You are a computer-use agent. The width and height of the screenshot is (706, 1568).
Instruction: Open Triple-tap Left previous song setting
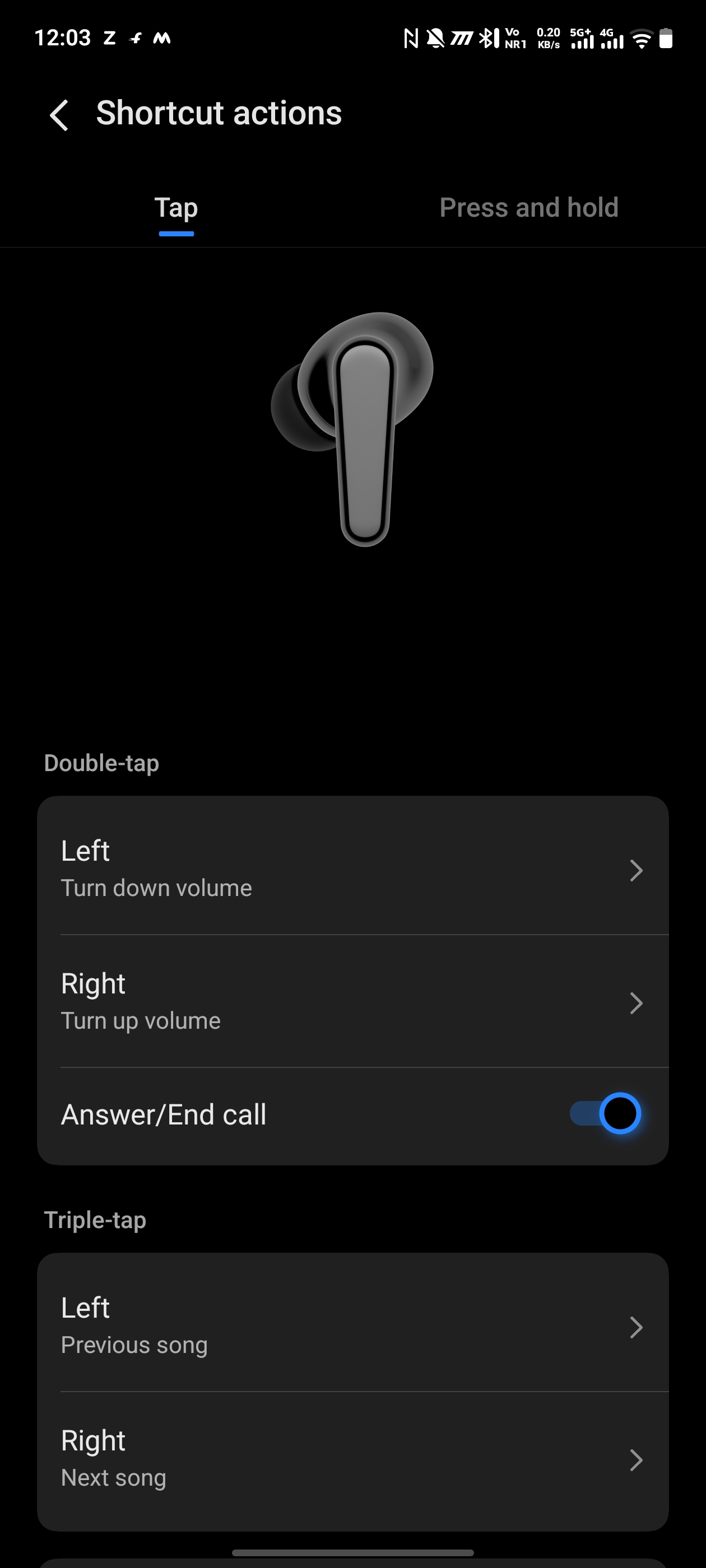(x=352, y=1325)
